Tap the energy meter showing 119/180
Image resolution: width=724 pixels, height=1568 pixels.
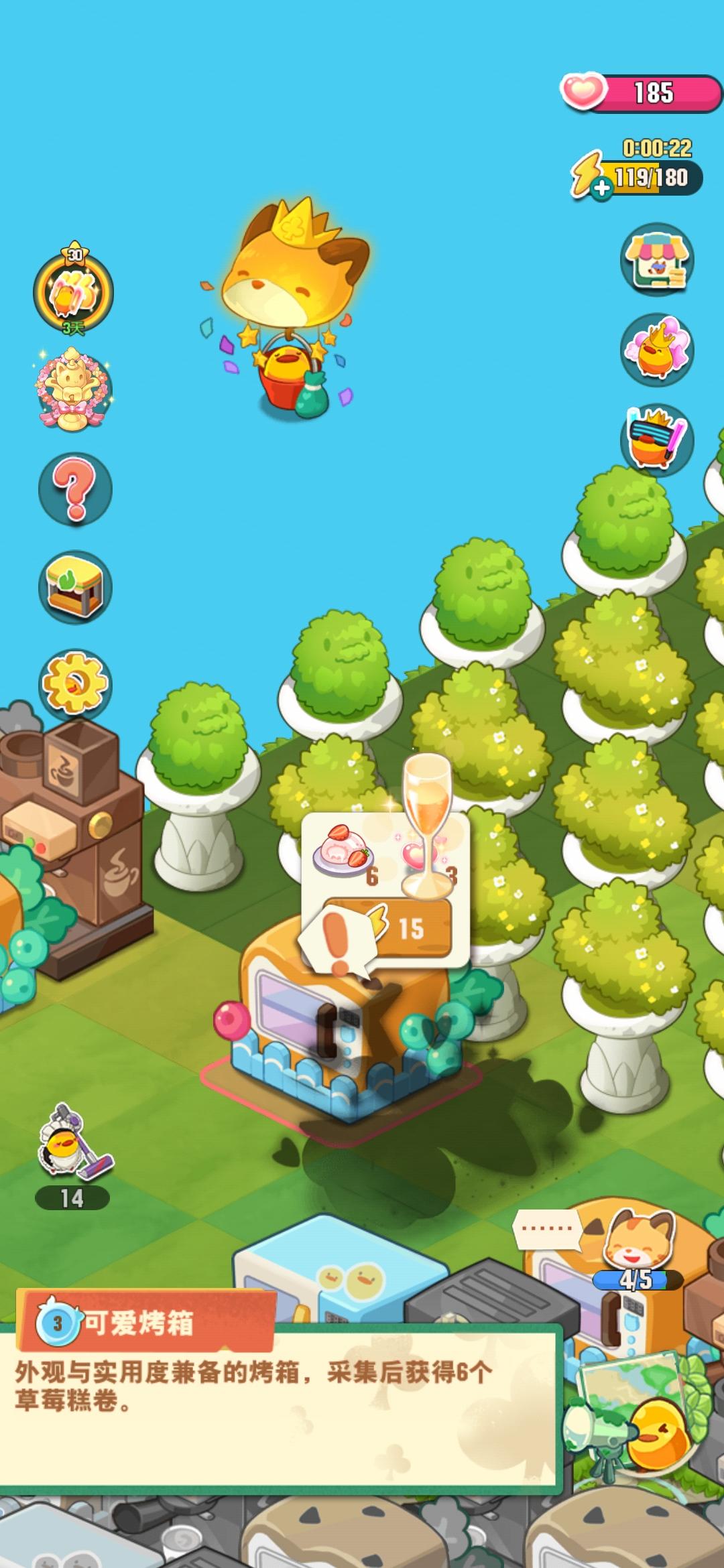coord(648,176)
